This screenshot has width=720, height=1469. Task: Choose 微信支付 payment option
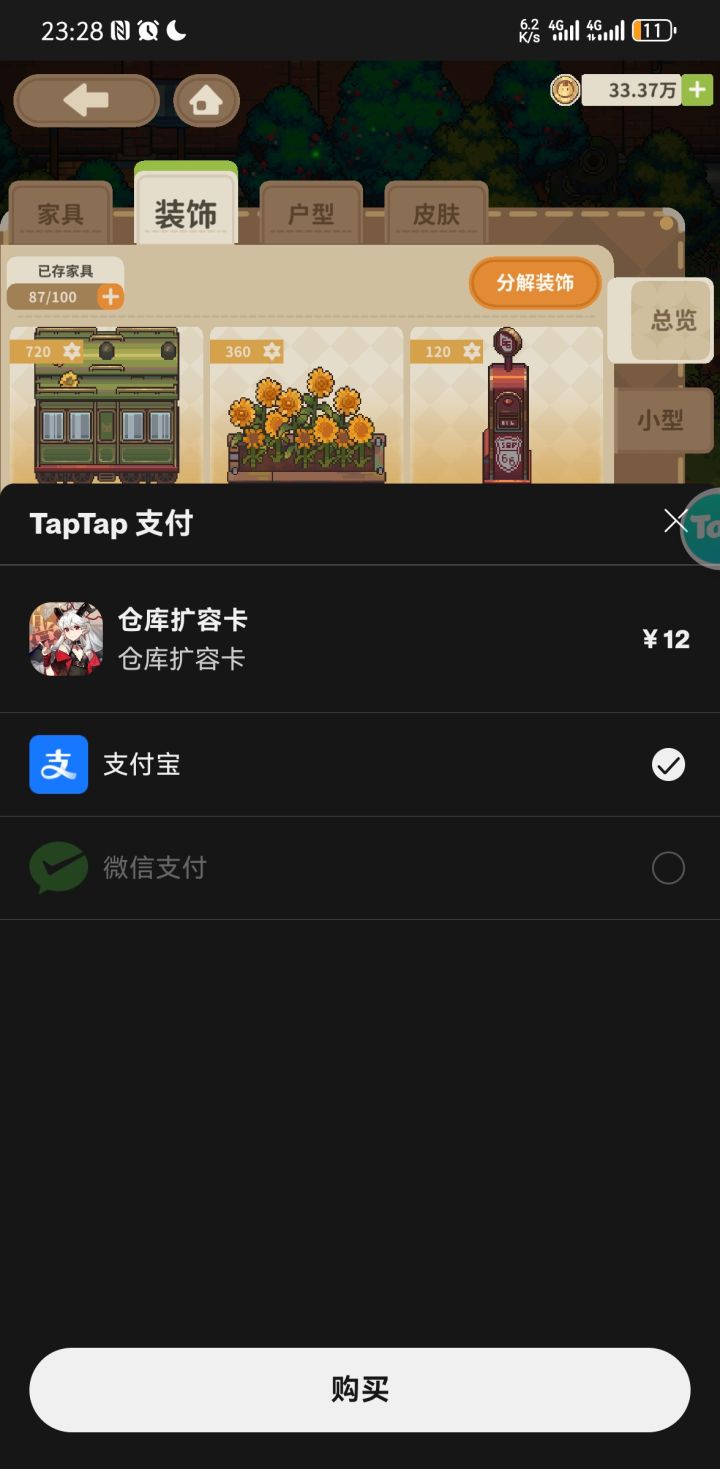tap(151, 867)
